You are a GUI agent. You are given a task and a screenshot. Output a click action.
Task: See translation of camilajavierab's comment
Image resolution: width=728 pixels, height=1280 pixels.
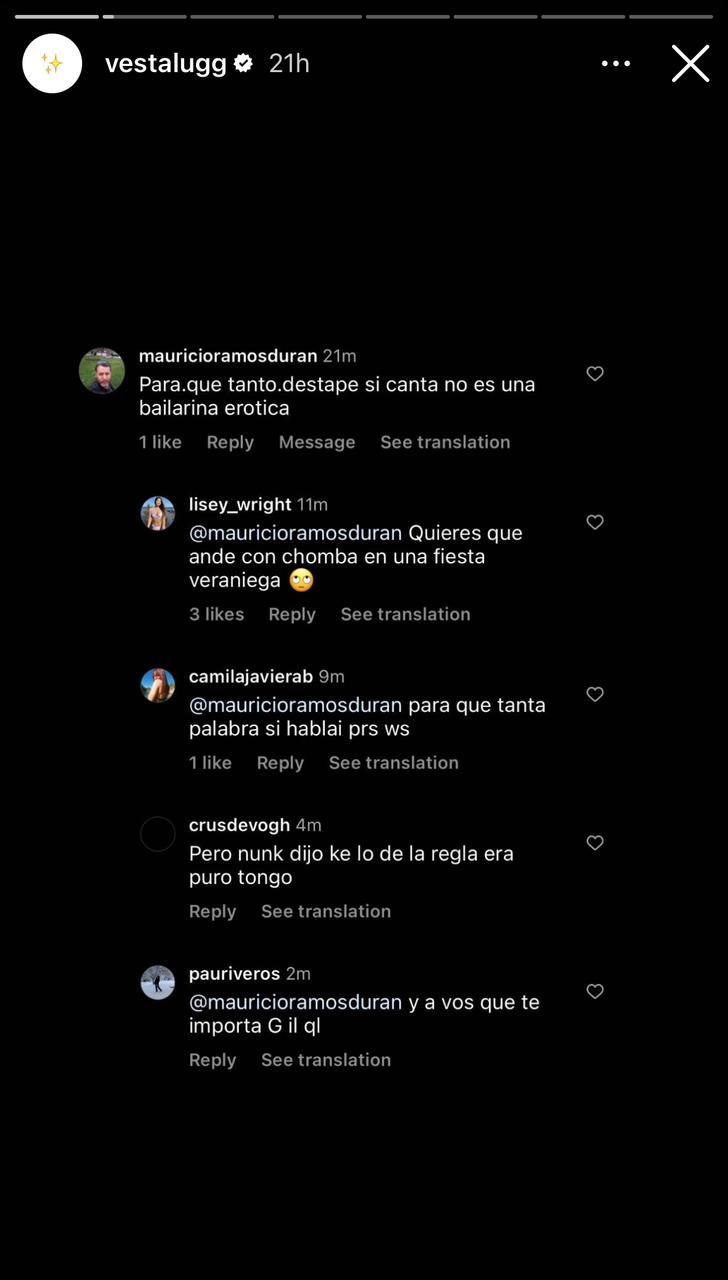[393, 762]
